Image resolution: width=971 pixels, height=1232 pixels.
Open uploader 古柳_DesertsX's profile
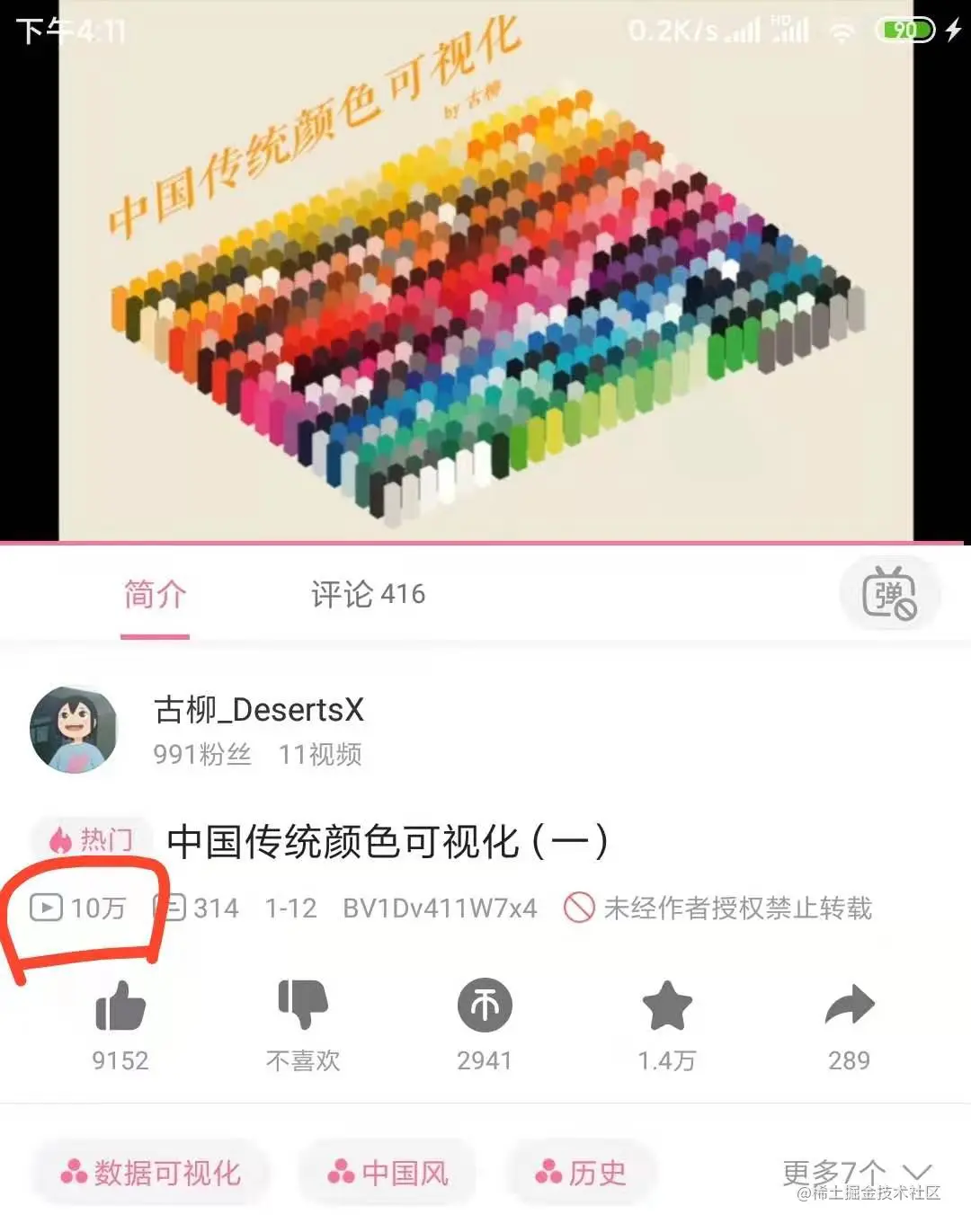coord(258,710)
